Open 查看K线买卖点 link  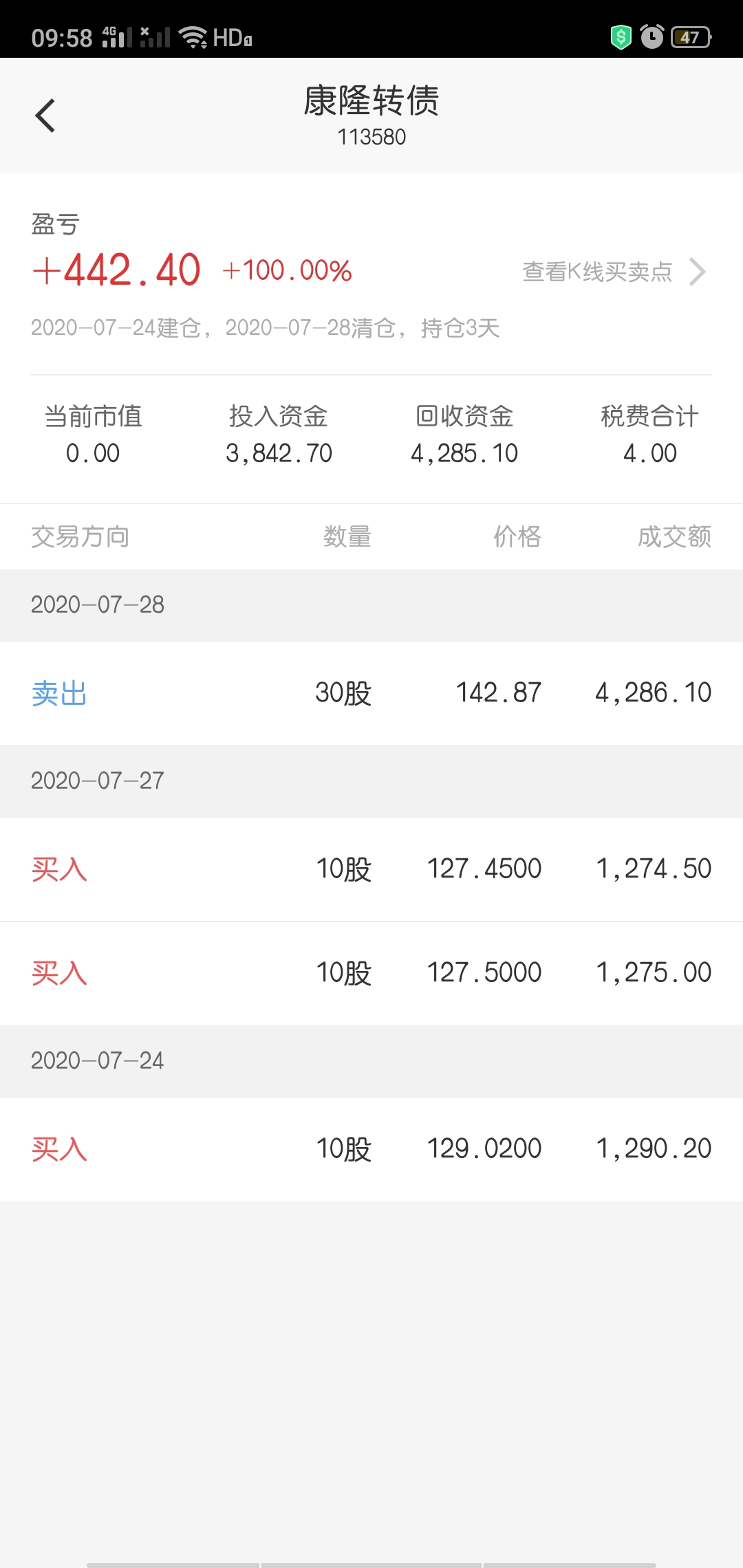click(614, 272)
